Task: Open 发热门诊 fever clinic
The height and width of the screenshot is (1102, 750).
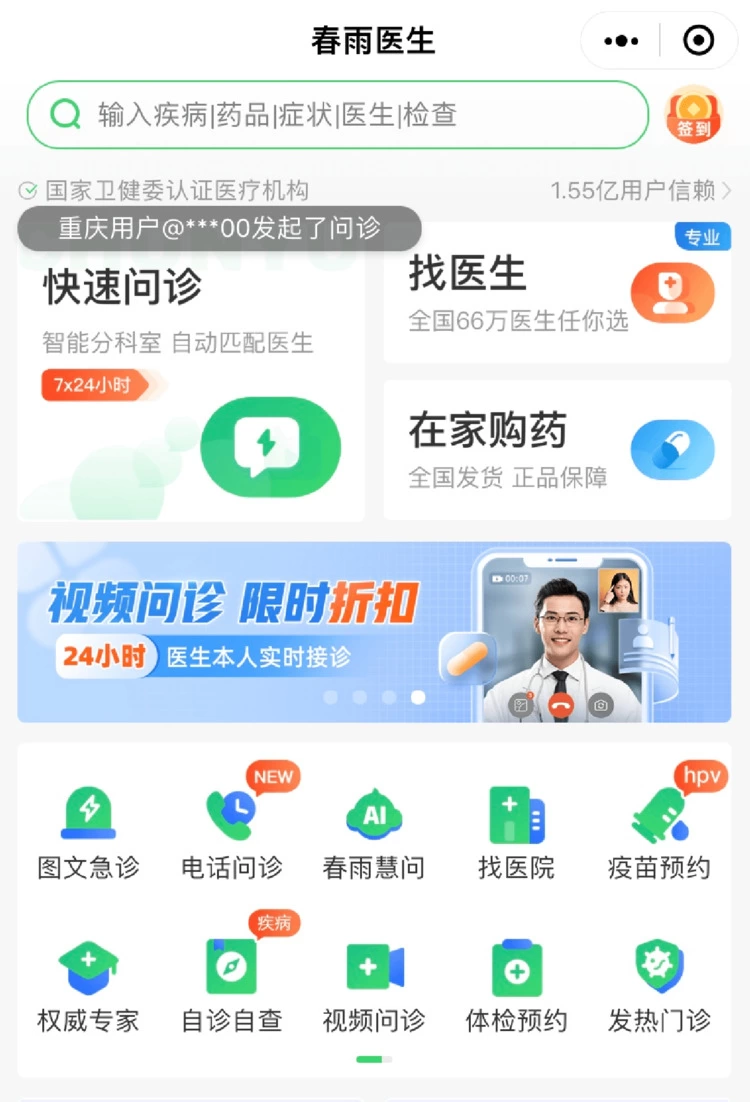Action: coord(659,986)
